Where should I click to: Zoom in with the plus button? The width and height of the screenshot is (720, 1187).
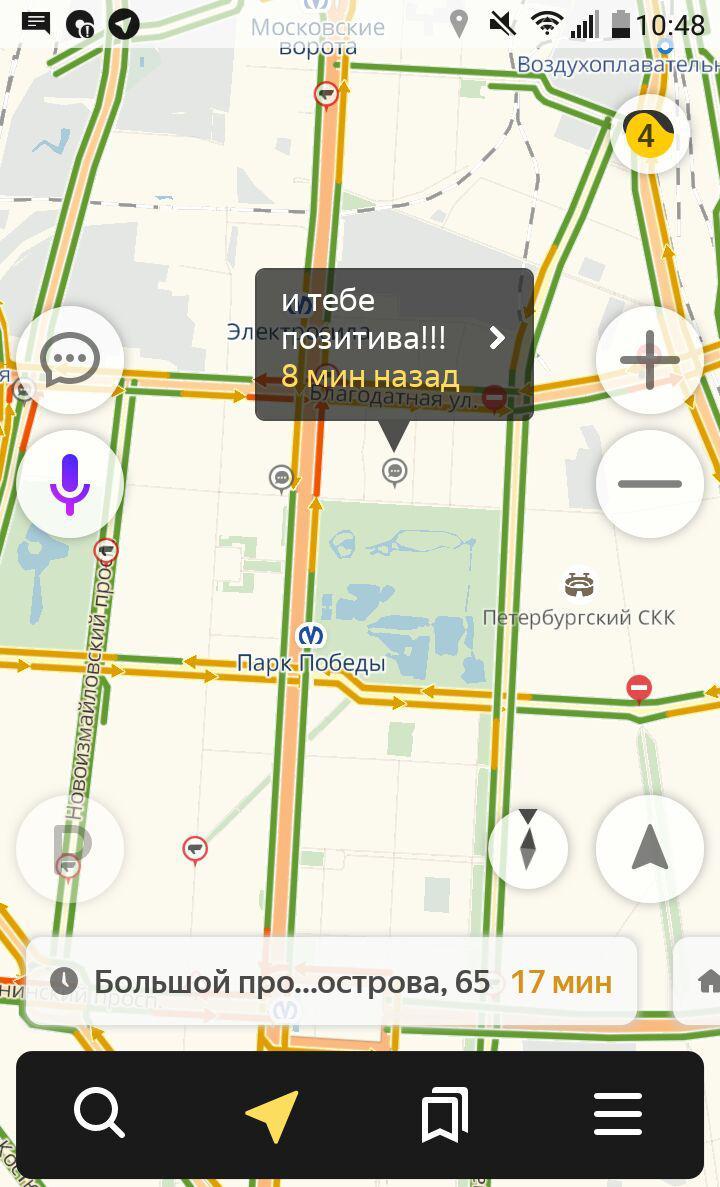650,360
